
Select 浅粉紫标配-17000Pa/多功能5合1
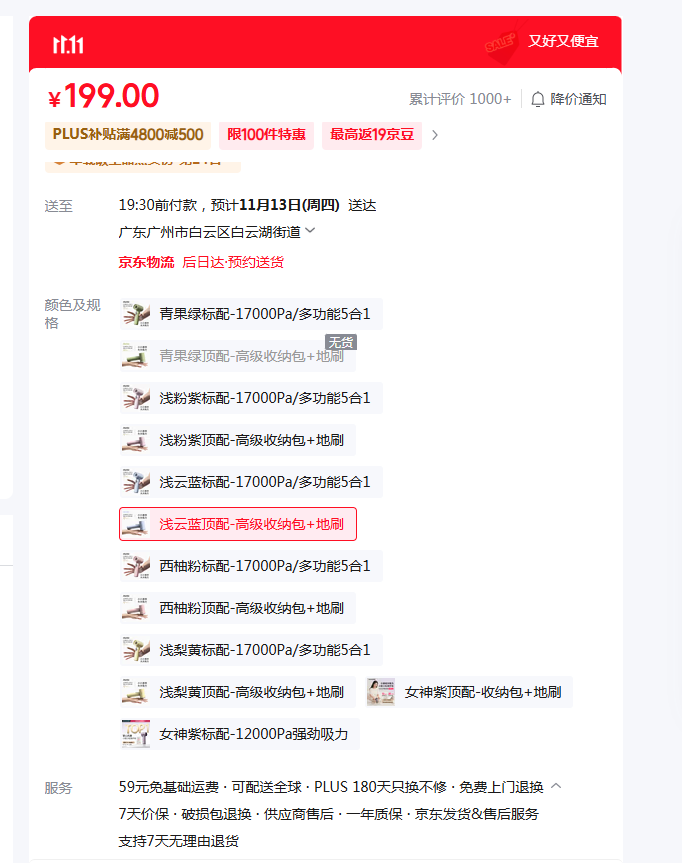coord(250,398)
